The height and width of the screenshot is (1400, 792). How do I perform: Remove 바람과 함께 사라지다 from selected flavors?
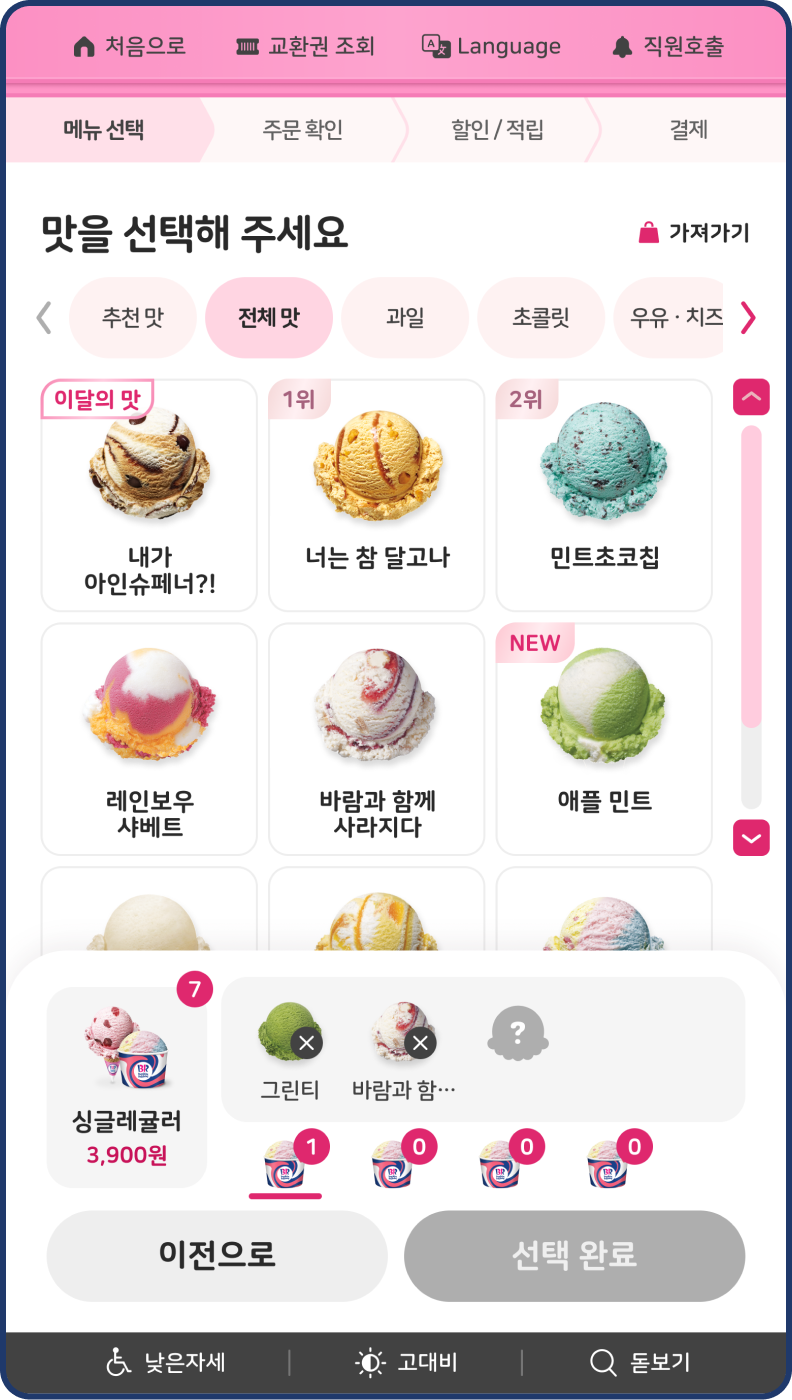point(420,1044)
